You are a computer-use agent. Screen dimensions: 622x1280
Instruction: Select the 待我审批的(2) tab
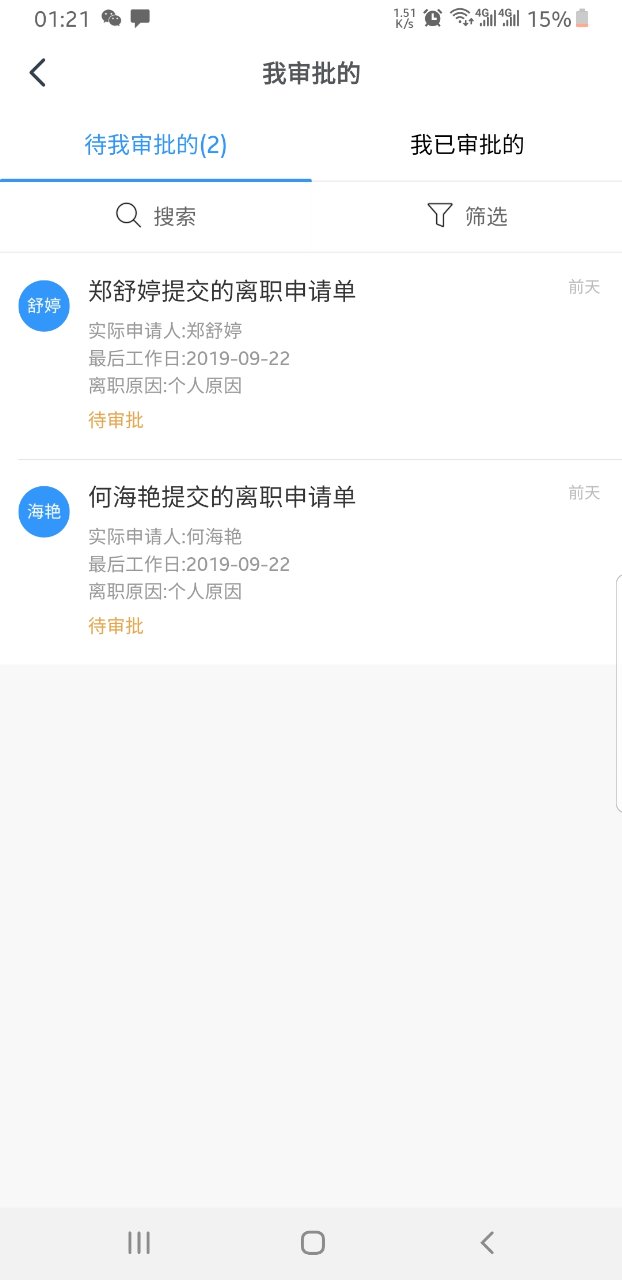[x=156, y=145]
